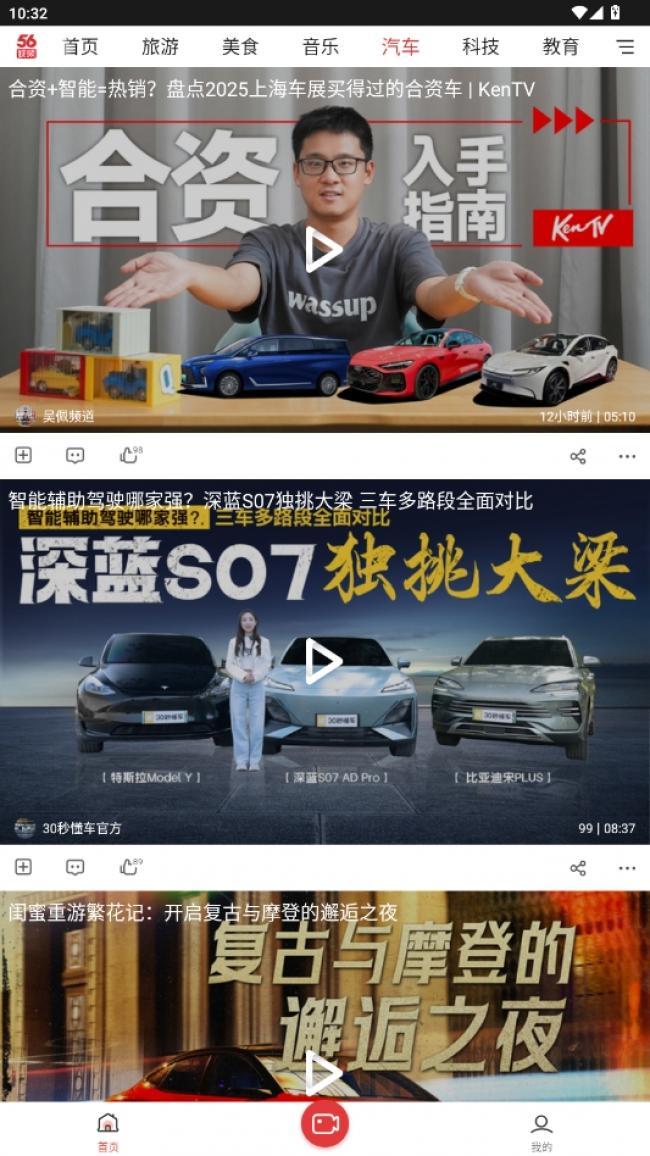Viewport: 650px width, 1156px height.
Task: Open more options for KenTV video
Action: [x=627, y=456]
